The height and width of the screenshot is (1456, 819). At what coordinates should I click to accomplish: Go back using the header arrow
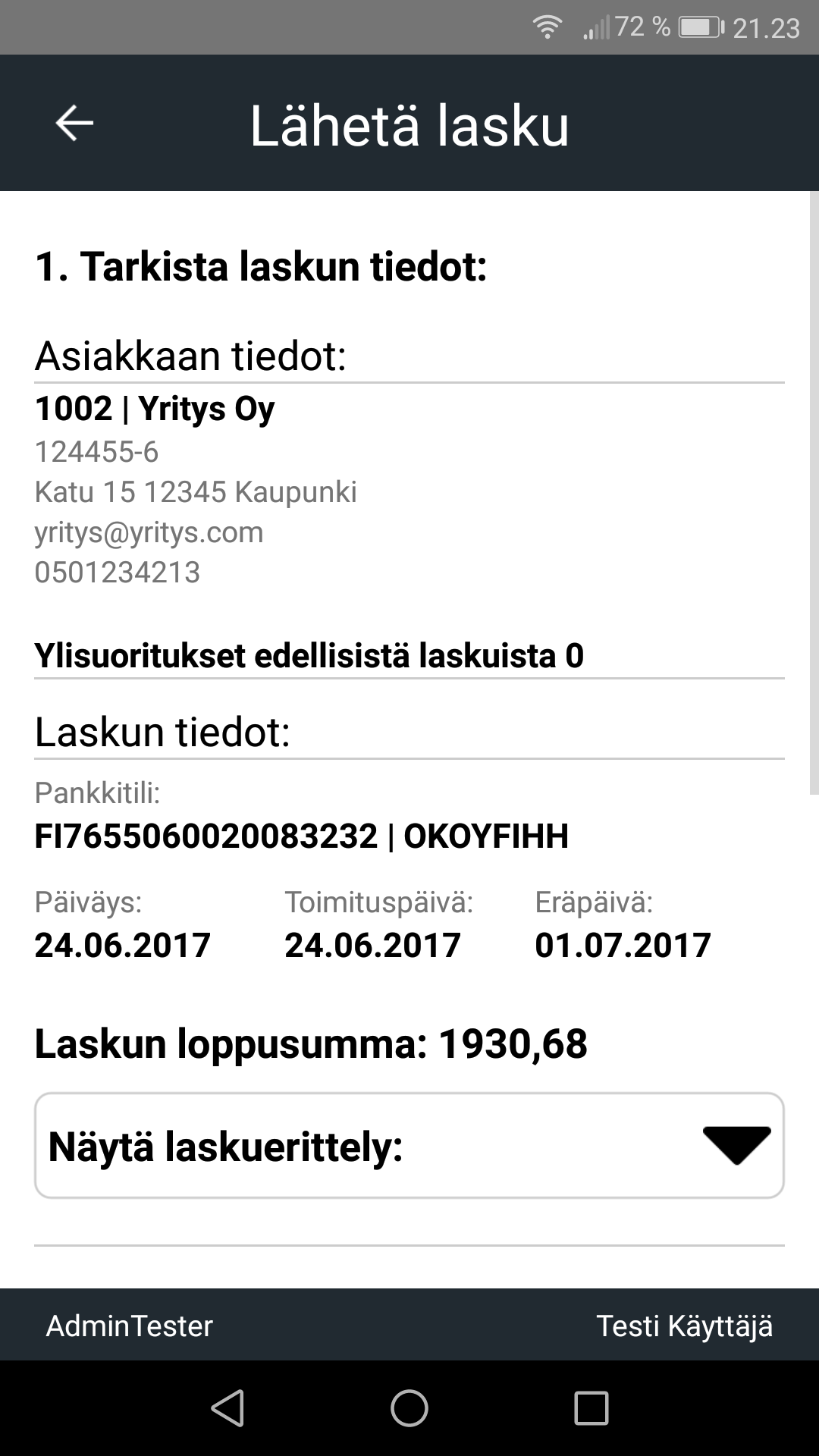pyautogui.click(x=74, y=124)
